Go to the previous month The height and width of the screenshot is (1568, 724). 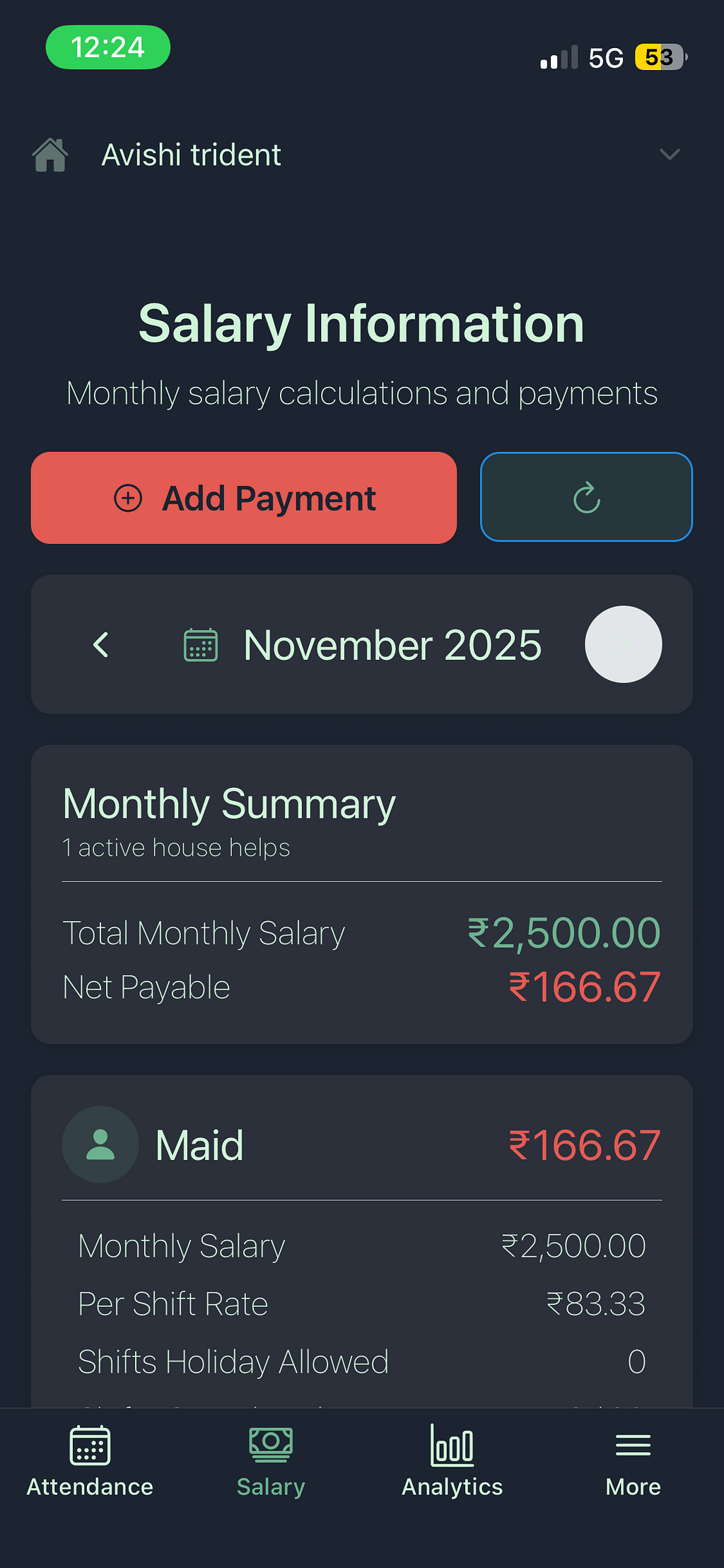(101, 644)
